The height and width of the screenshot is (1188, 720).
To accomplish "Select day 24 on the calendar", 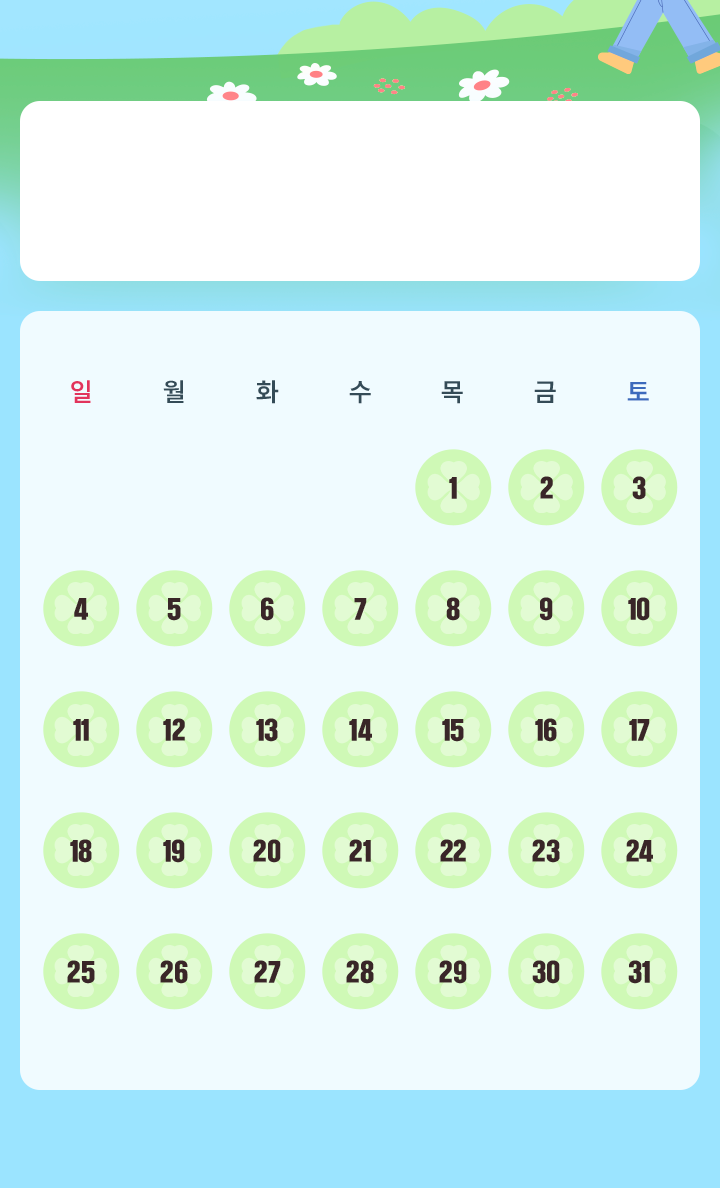I will tap(639, 850).
